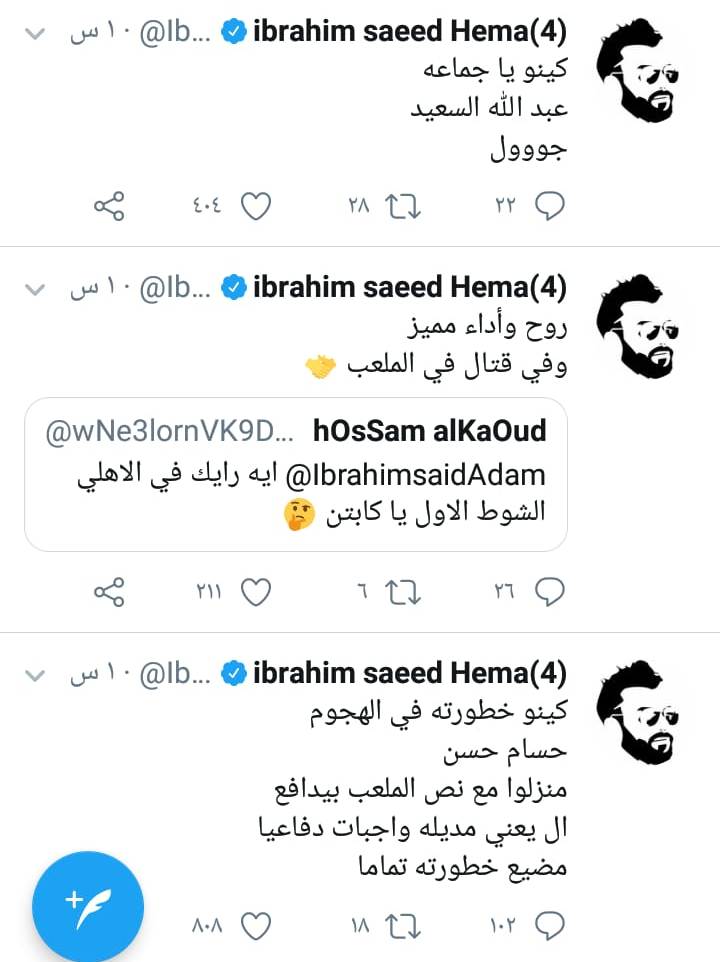Compose a new tweet
720x962 pixels.
[x=88, y=906]
